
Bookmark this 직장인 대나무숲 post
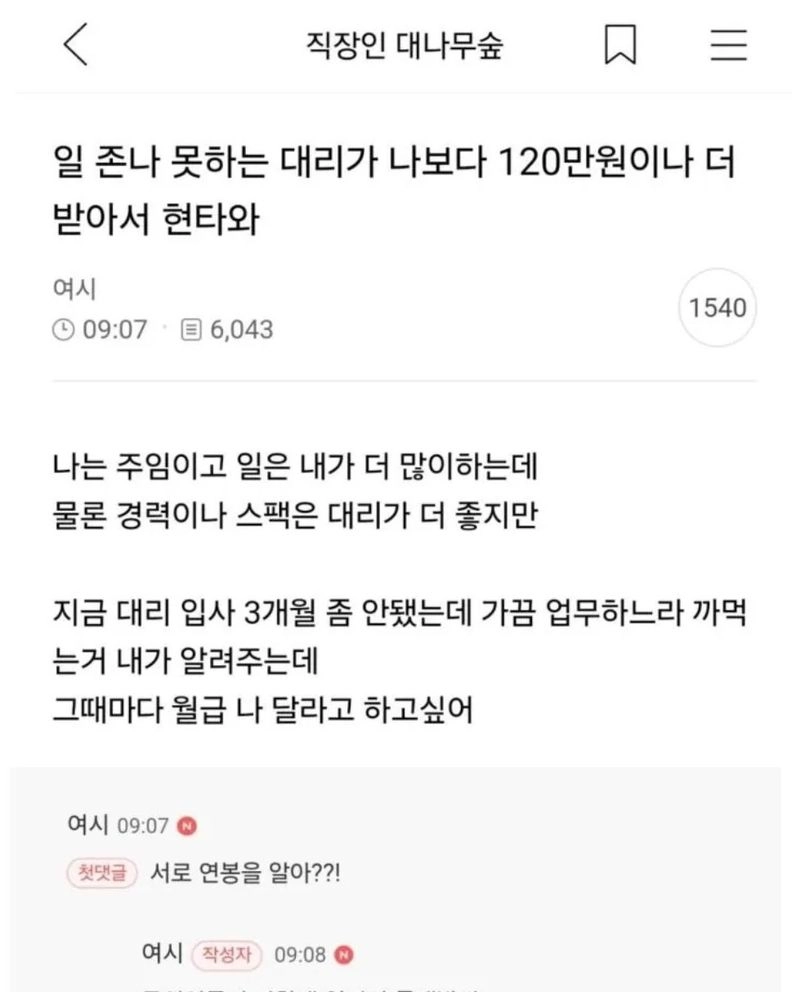(620, 46)
